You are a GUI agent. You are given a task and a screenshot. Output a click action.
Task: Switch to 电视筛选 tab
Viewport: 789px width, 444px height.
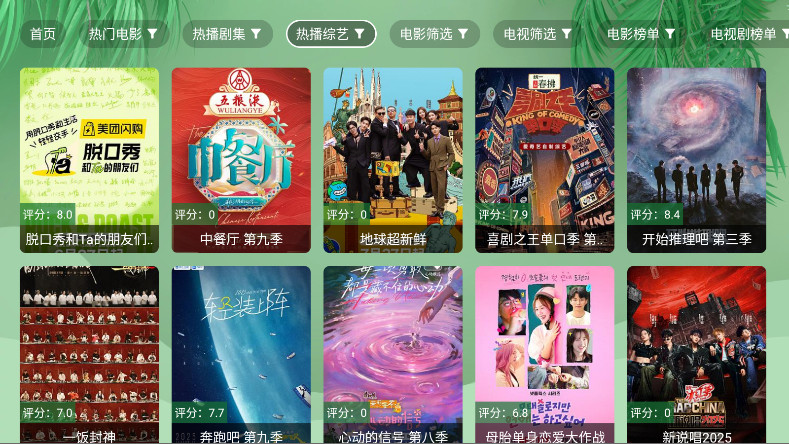click(538, 34)
